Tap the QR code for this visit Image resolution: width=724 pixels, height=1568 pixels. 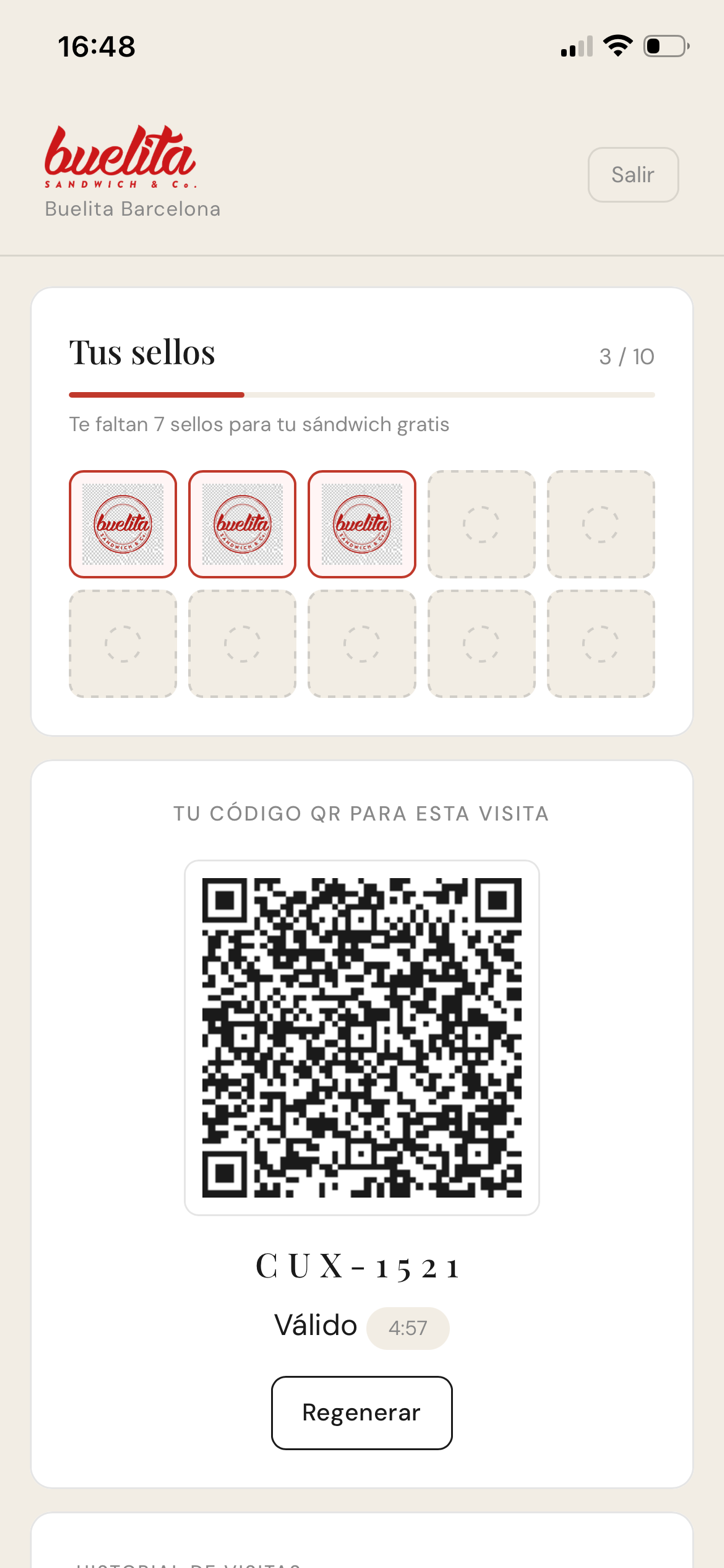pos(361,1037)
